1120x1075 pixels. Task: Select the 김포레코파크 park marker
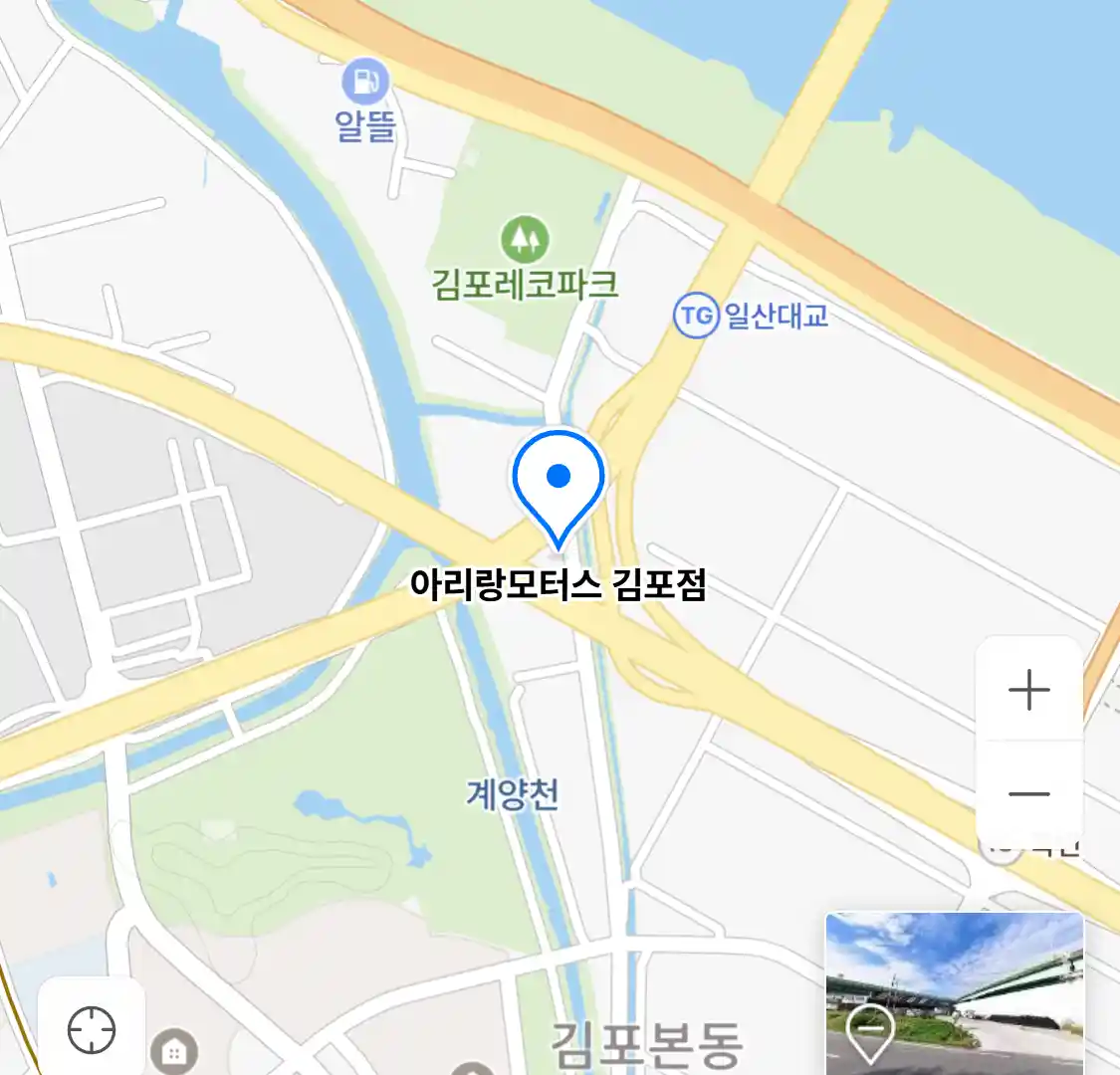pyautogui.click(x=524, y=239)
